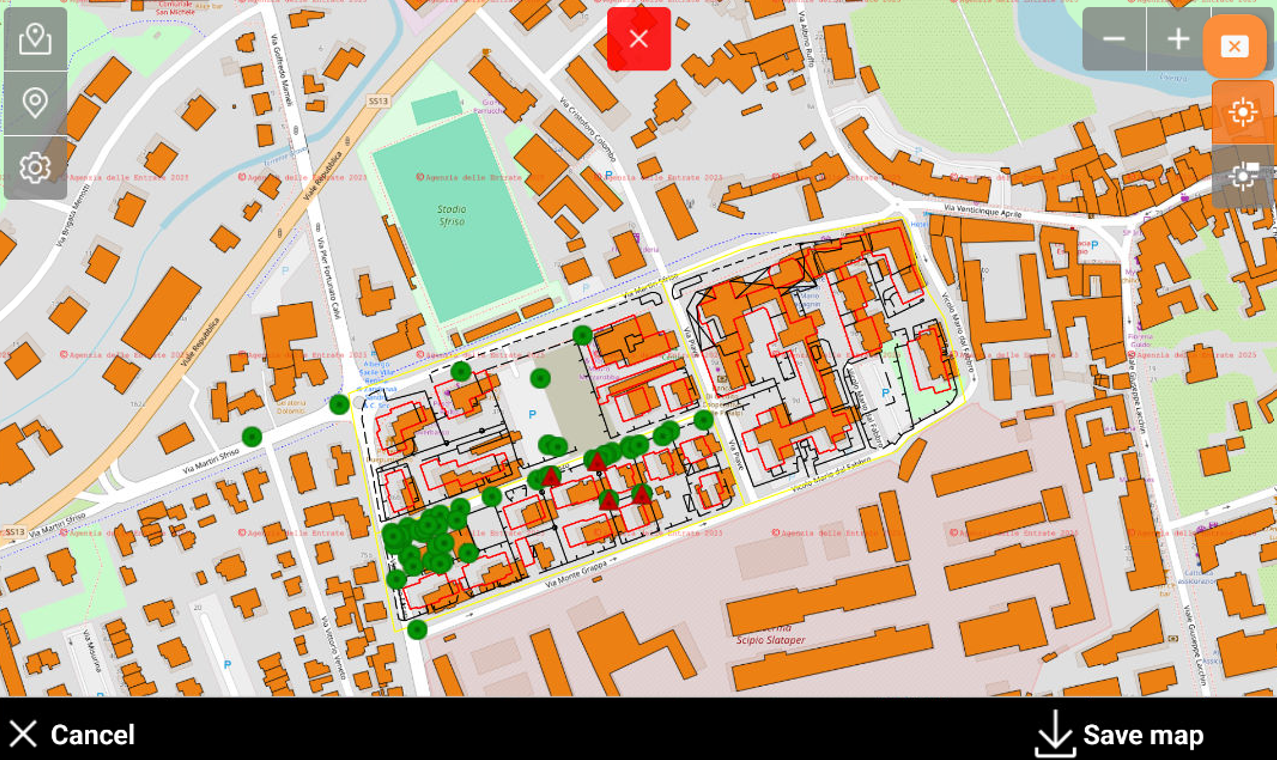Viewport: 1277px width, 760px height.
Task: Open the map location bookmark icon
Action: click(35, 39)
